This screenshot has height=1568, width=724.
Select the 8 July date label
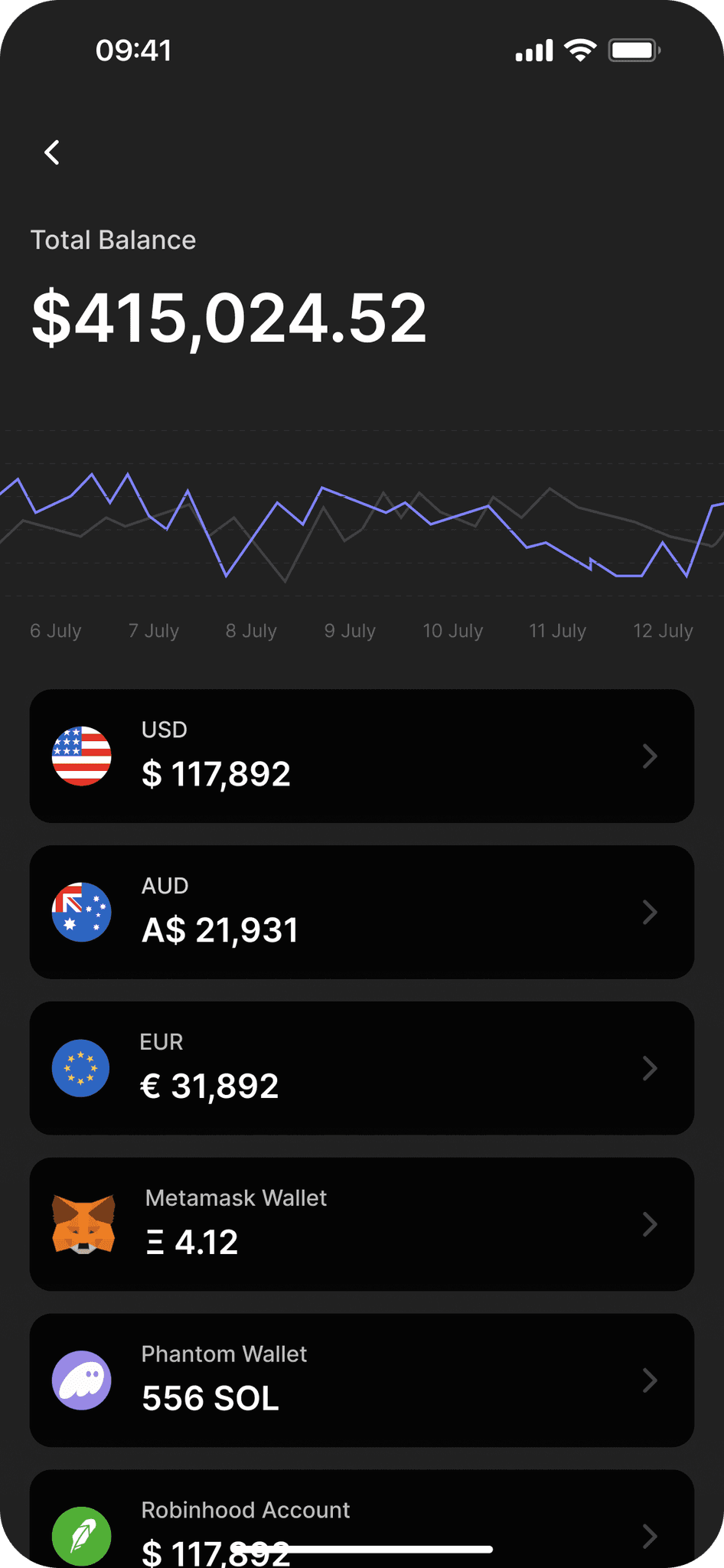(x=251, y=631)
